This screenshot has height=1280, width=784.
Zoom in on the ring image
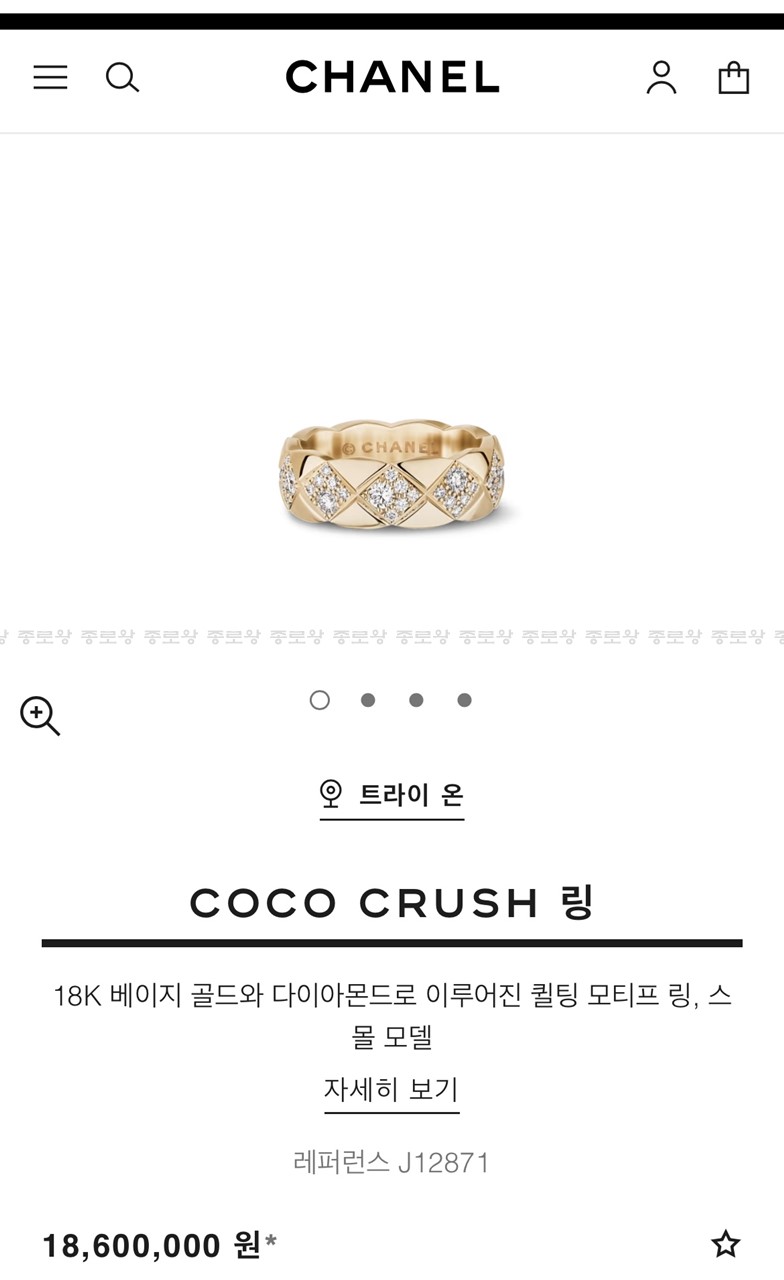(40, 716)
